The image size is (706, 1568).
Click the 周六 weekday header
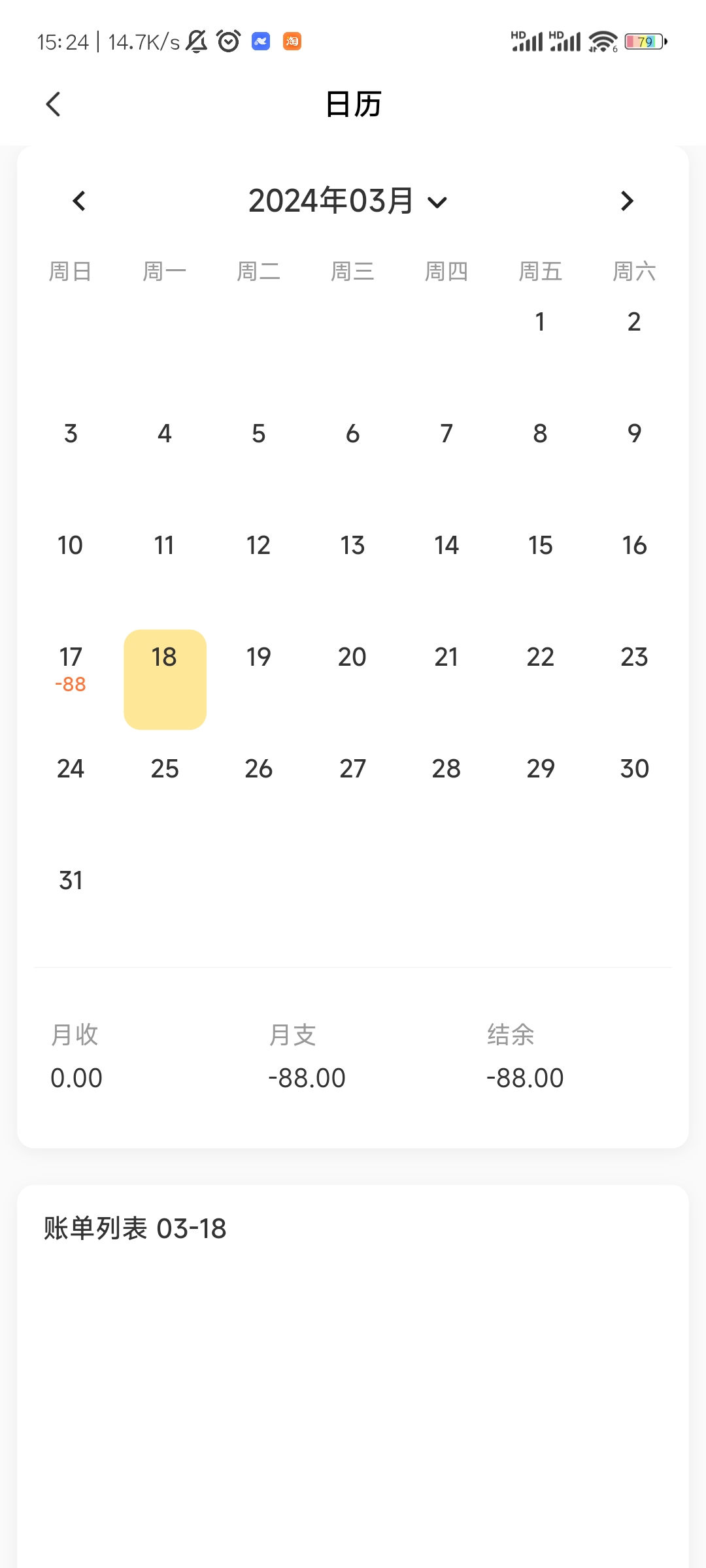click(633, 270)
